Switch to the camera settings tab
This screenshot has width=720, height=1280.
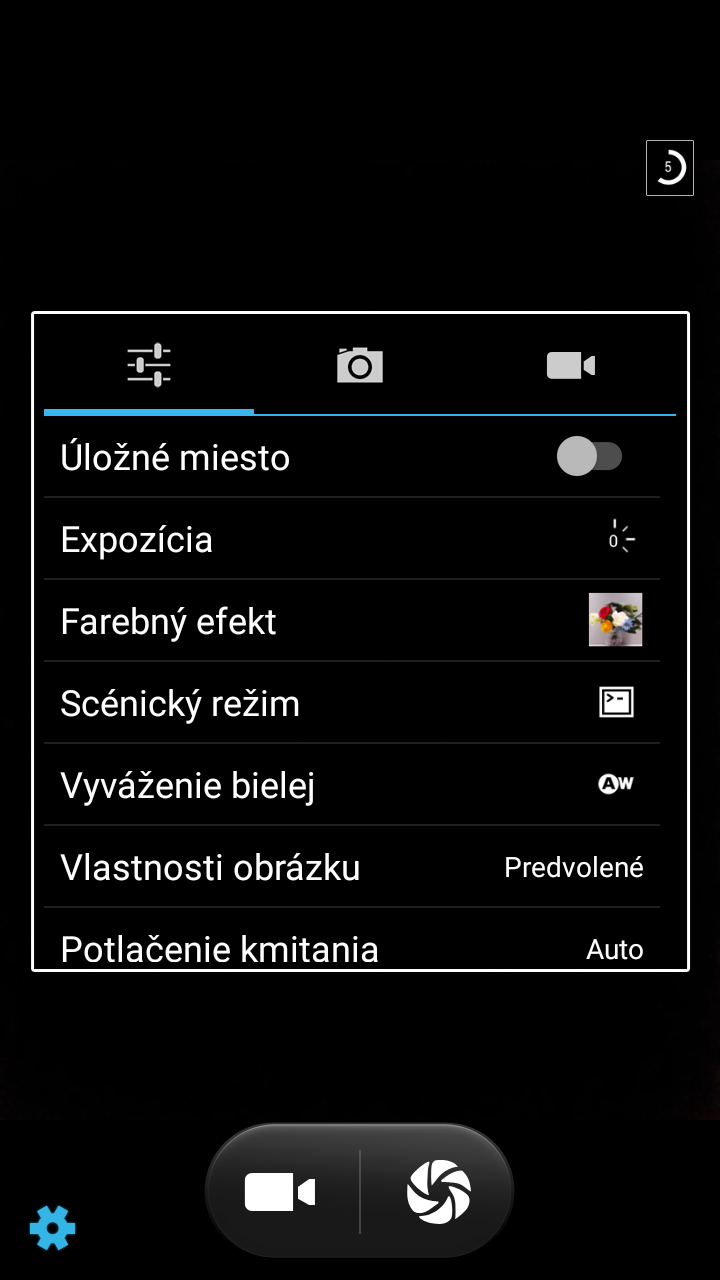point(360,365)
